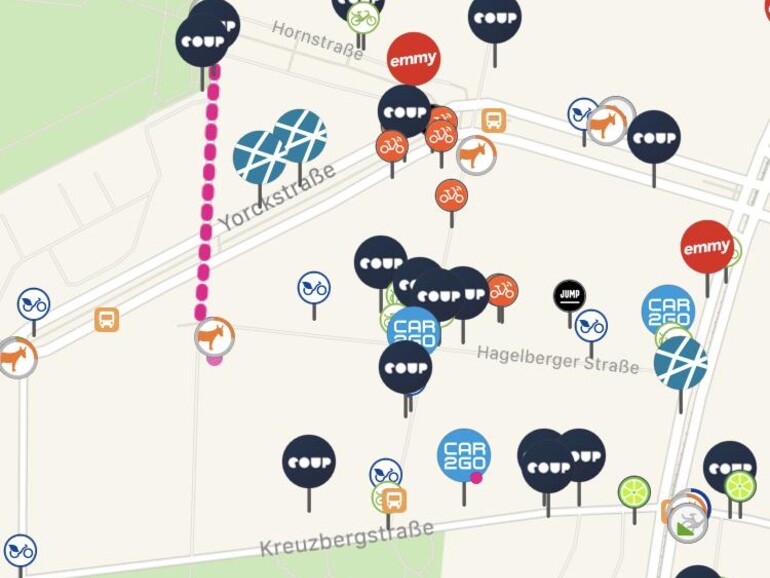Tap the bus stop icon beside Kreuzbergstraße
Viewport: 770px width, 578px height.
coord(394,500)
